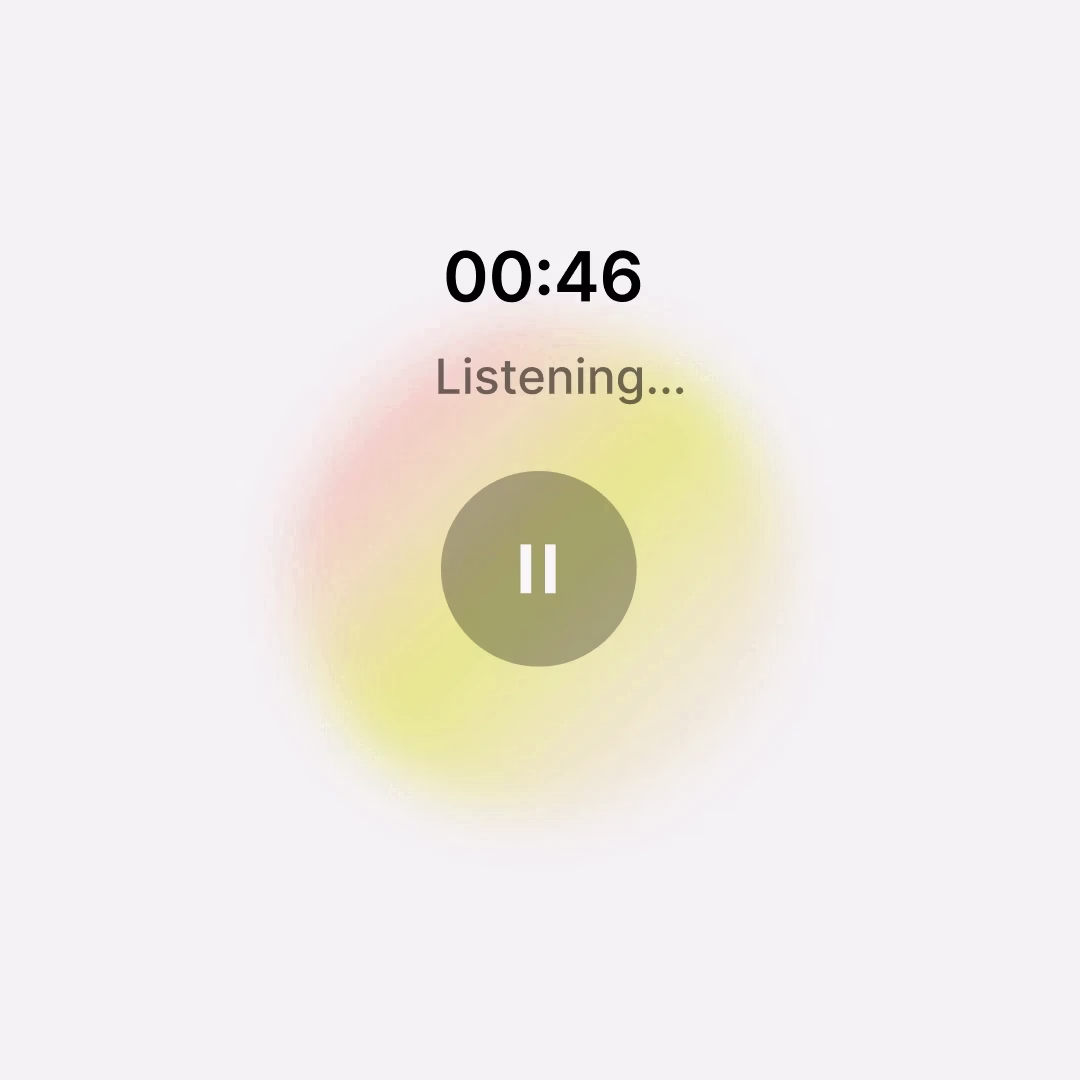The height and width of the screenshot is (1080, 1080).
Task: Pause the listening recording
Action: click(539, 568)
